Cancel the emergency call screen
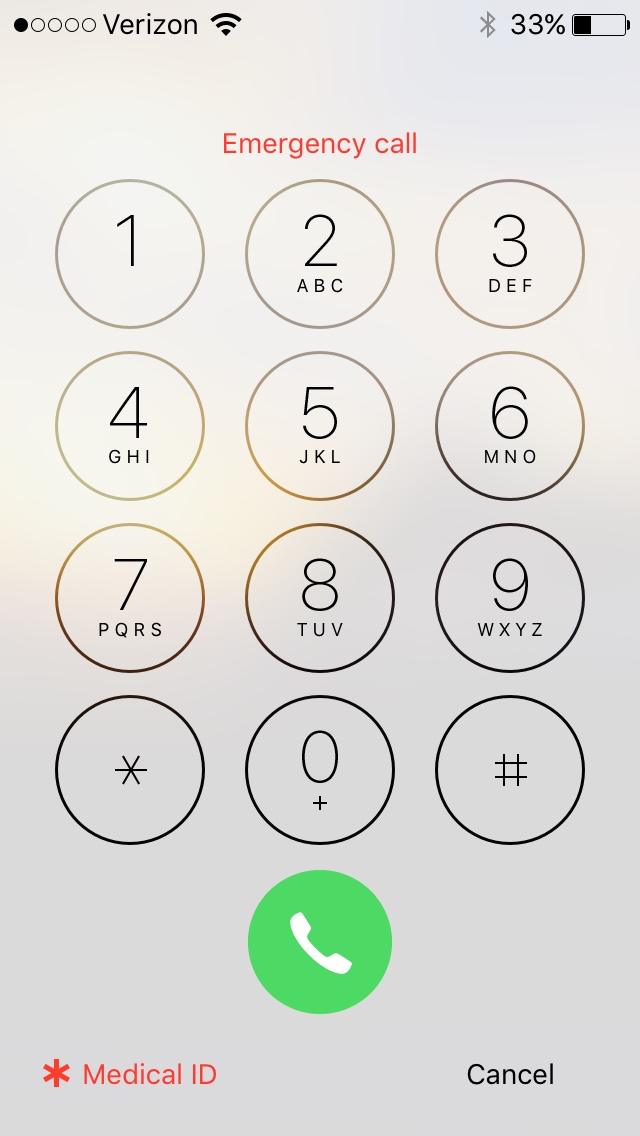Screen dimensions: 640x1136 [x=510, y=1074]
